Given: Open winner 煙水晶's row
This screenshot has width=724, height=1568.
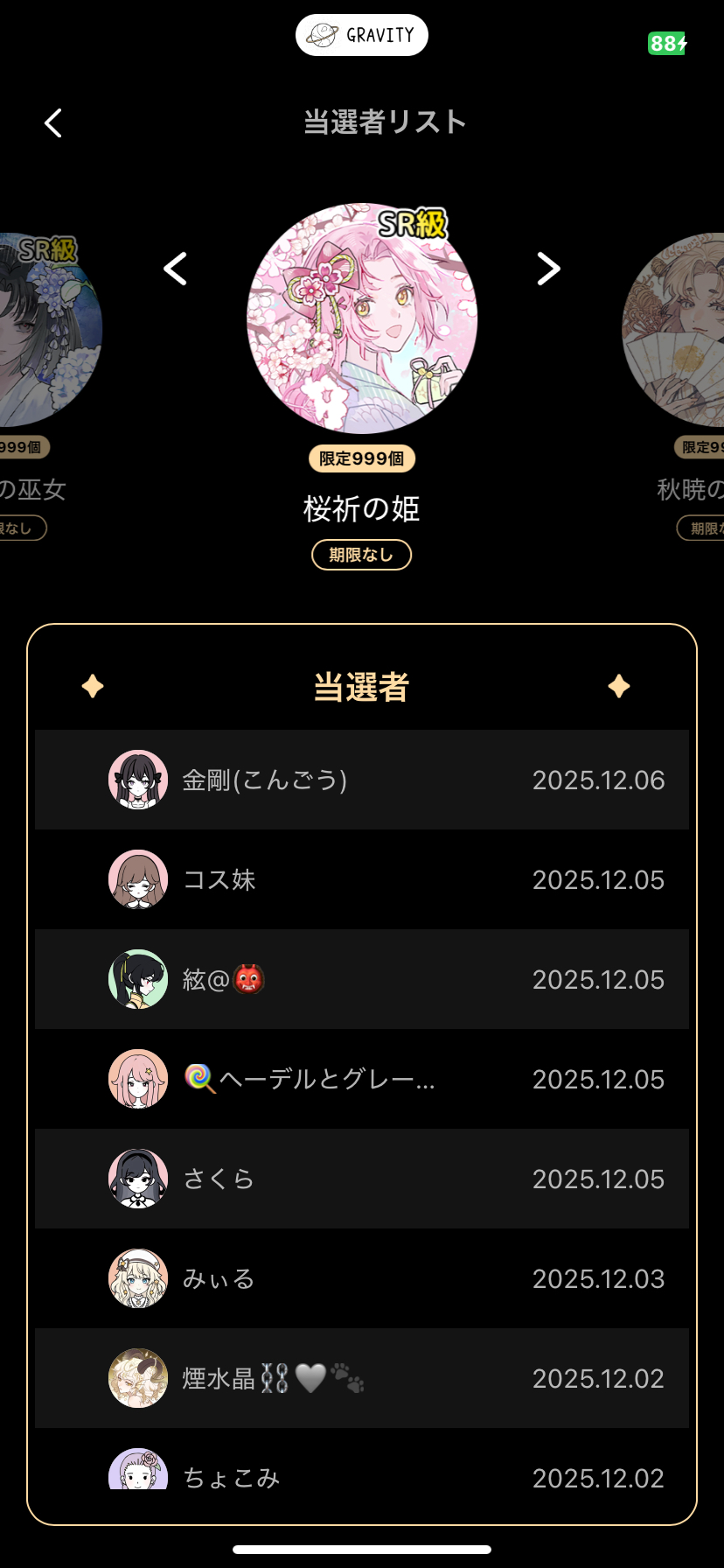Looking at the screenshot, I should point(362,1378).
